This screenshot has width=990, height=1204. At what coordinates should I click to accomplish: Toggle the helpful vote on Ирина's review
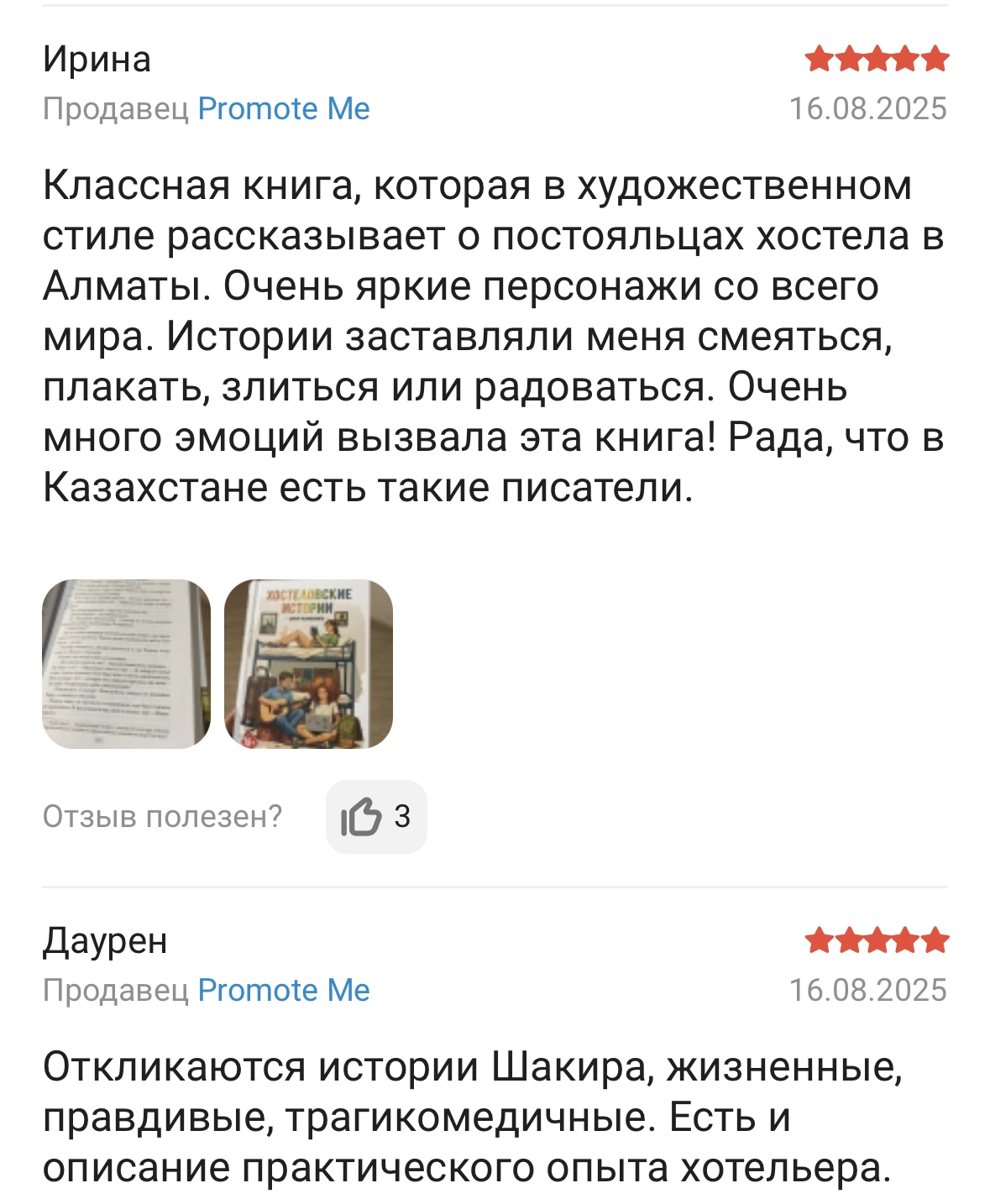(377, 815)
